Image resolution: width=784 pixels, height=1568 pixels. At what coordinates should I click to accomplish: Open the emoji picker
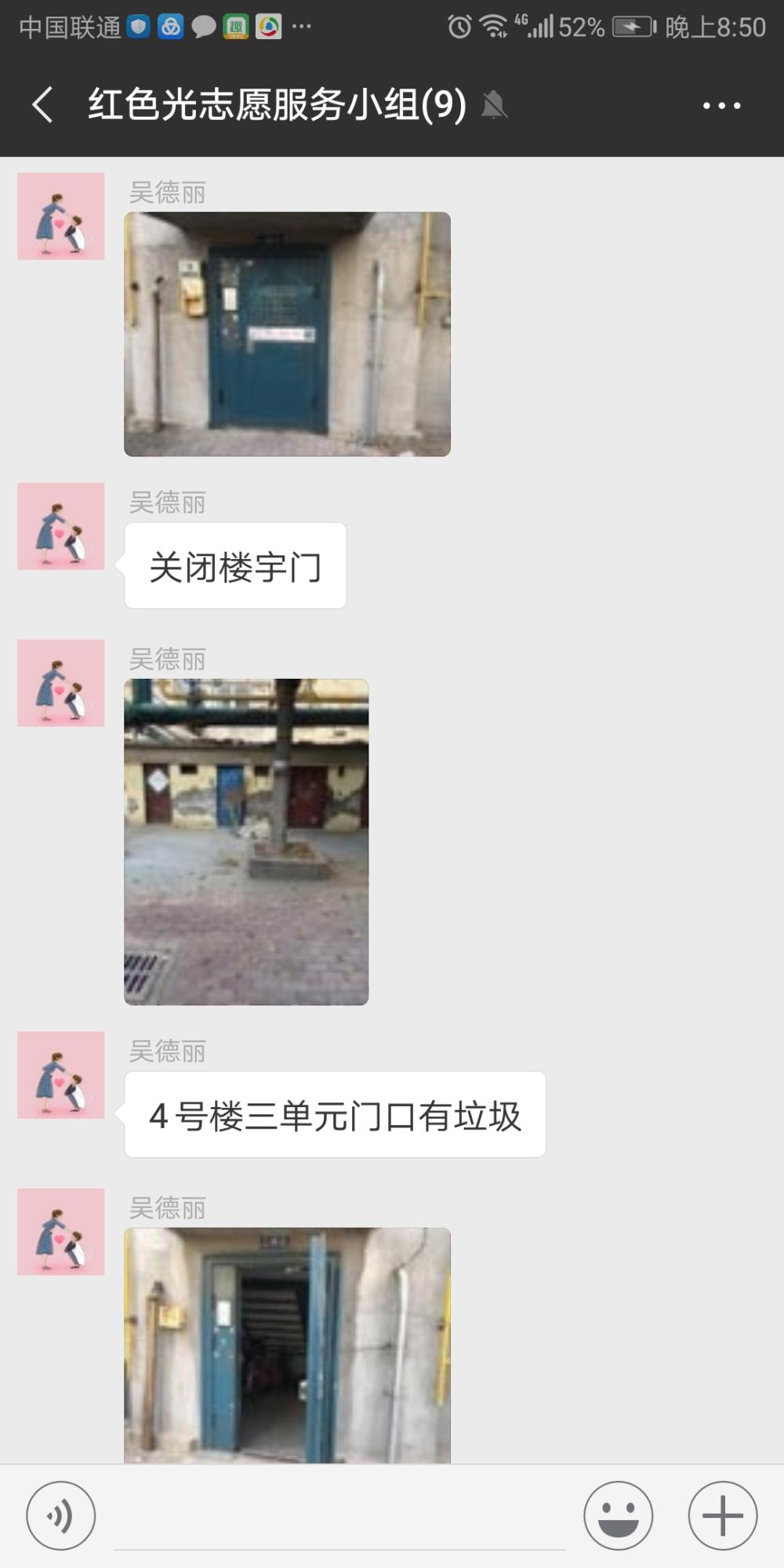tap(619, 1515)
